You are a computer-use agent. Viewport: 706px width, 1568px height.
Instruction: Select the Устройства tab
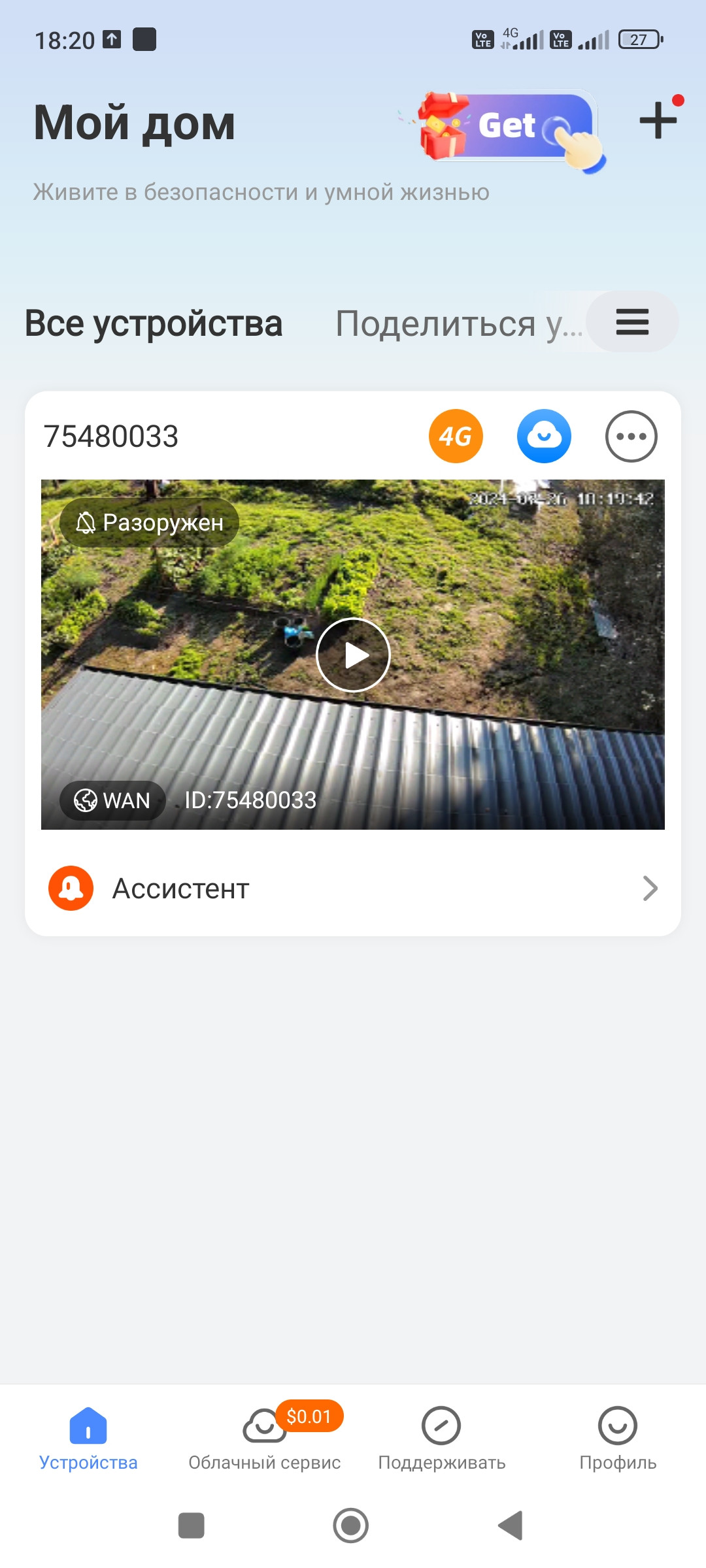(88, 1439)
